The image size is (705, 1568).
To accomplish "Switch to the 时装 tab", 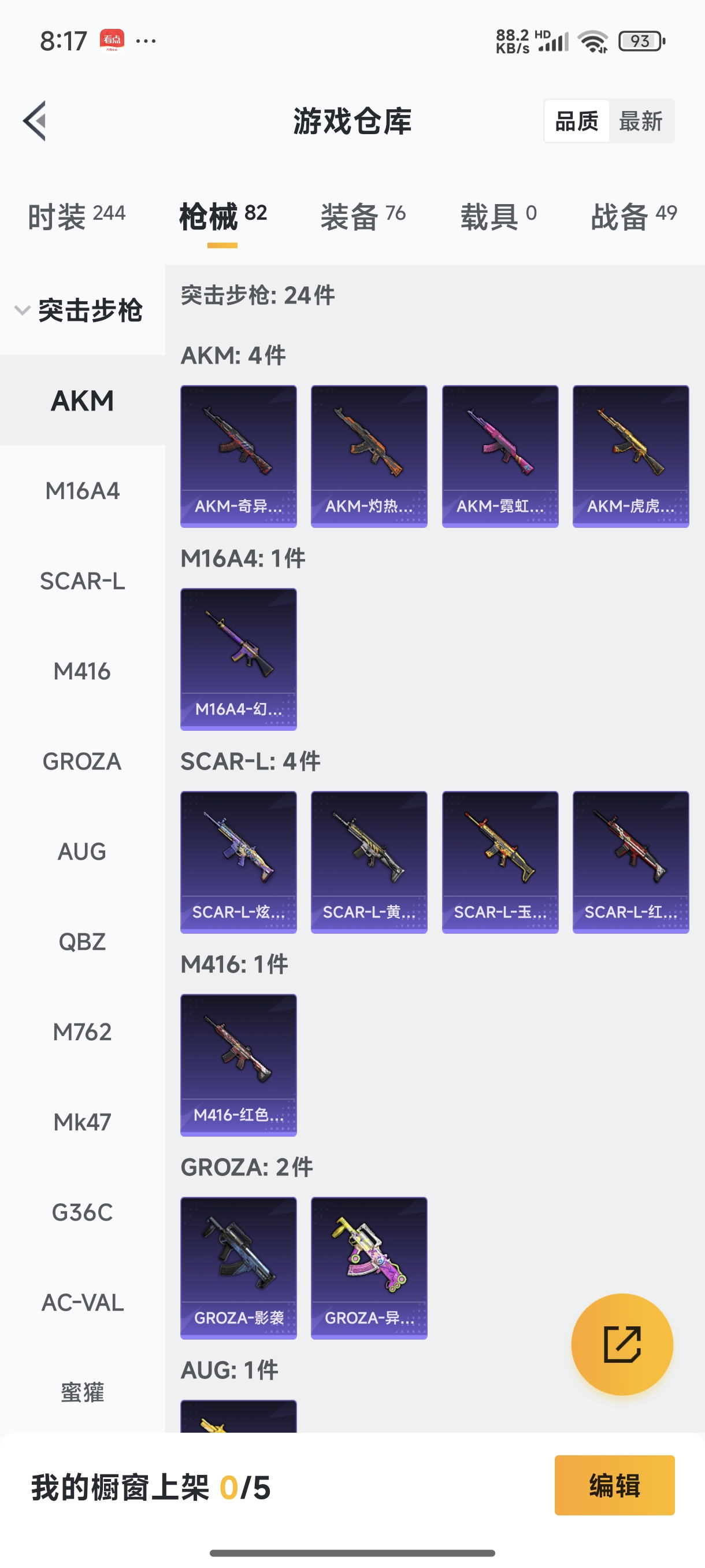I will click(77, 216).
